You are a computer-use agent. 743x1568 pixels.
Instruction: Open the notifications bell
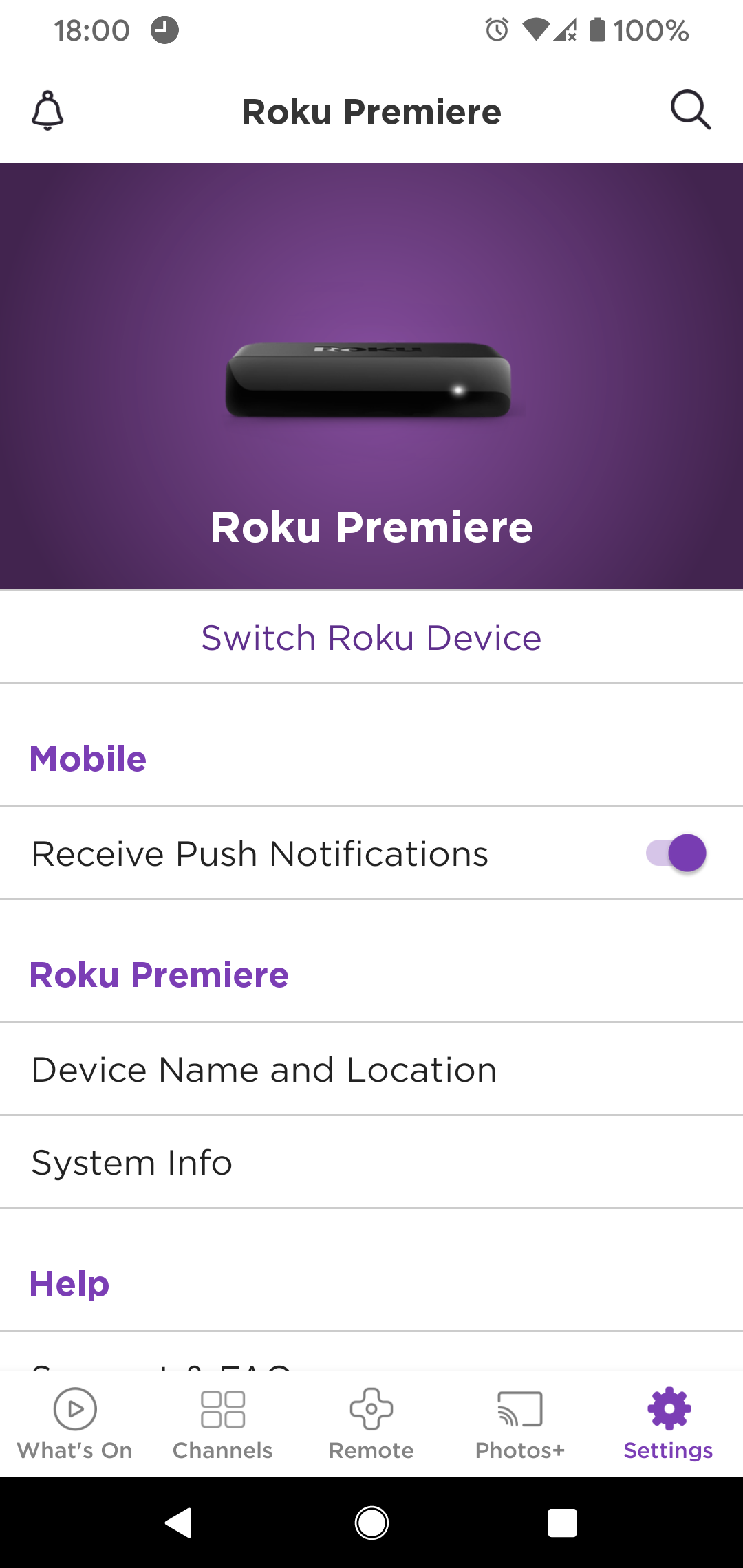[47, 110]
